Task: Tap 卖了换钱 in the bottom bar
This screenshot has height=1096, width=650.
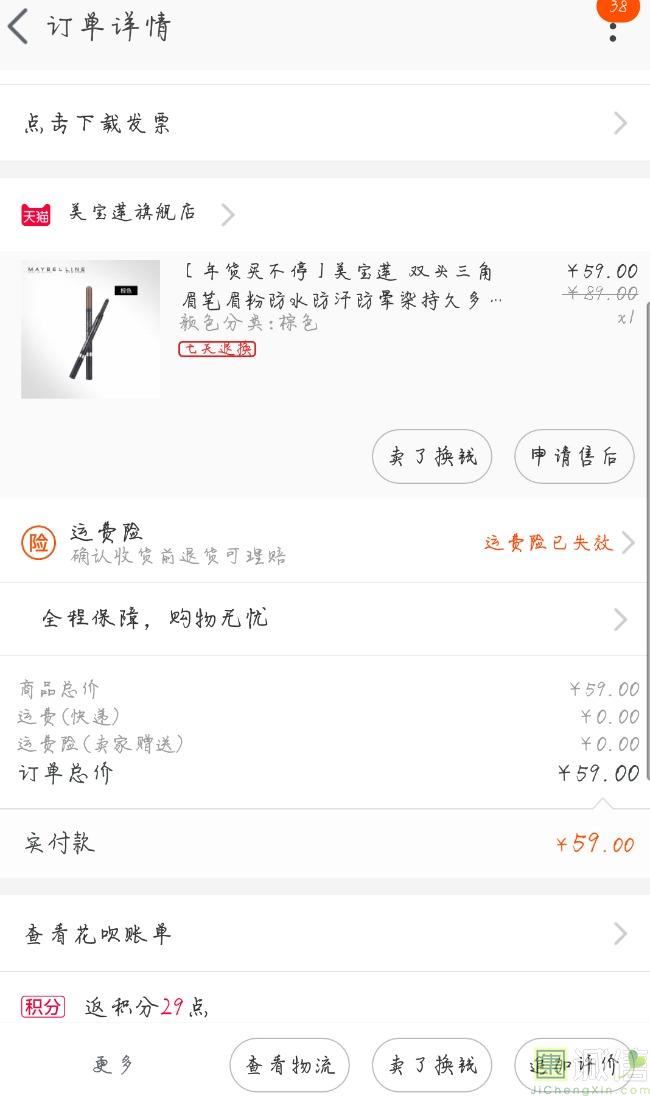Action: (x=432, y=1065)
